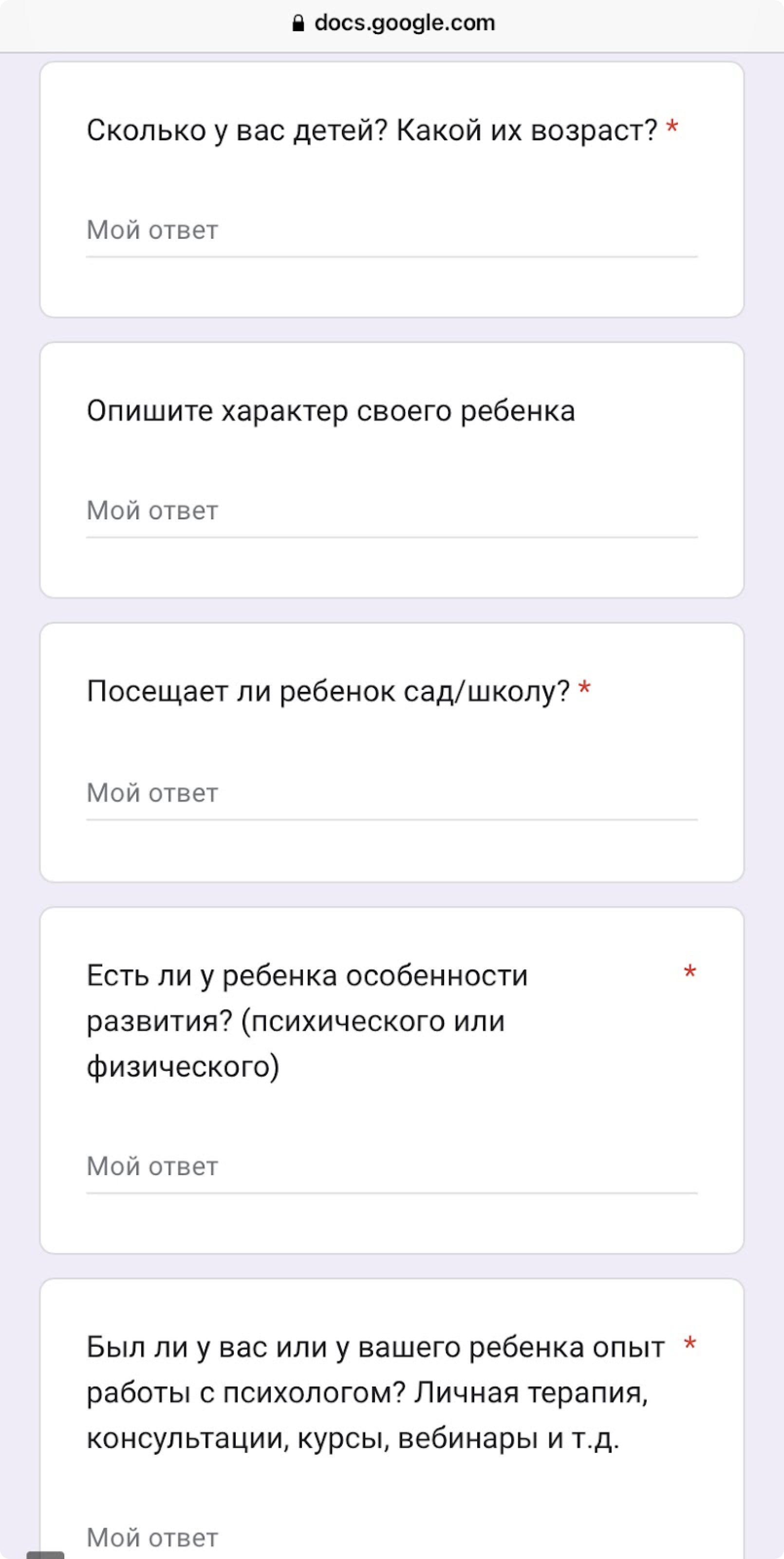
Task: Focus the answer field for 'Посещает ли ребенок сад/школу?'
Action: (x=392, y=794)
